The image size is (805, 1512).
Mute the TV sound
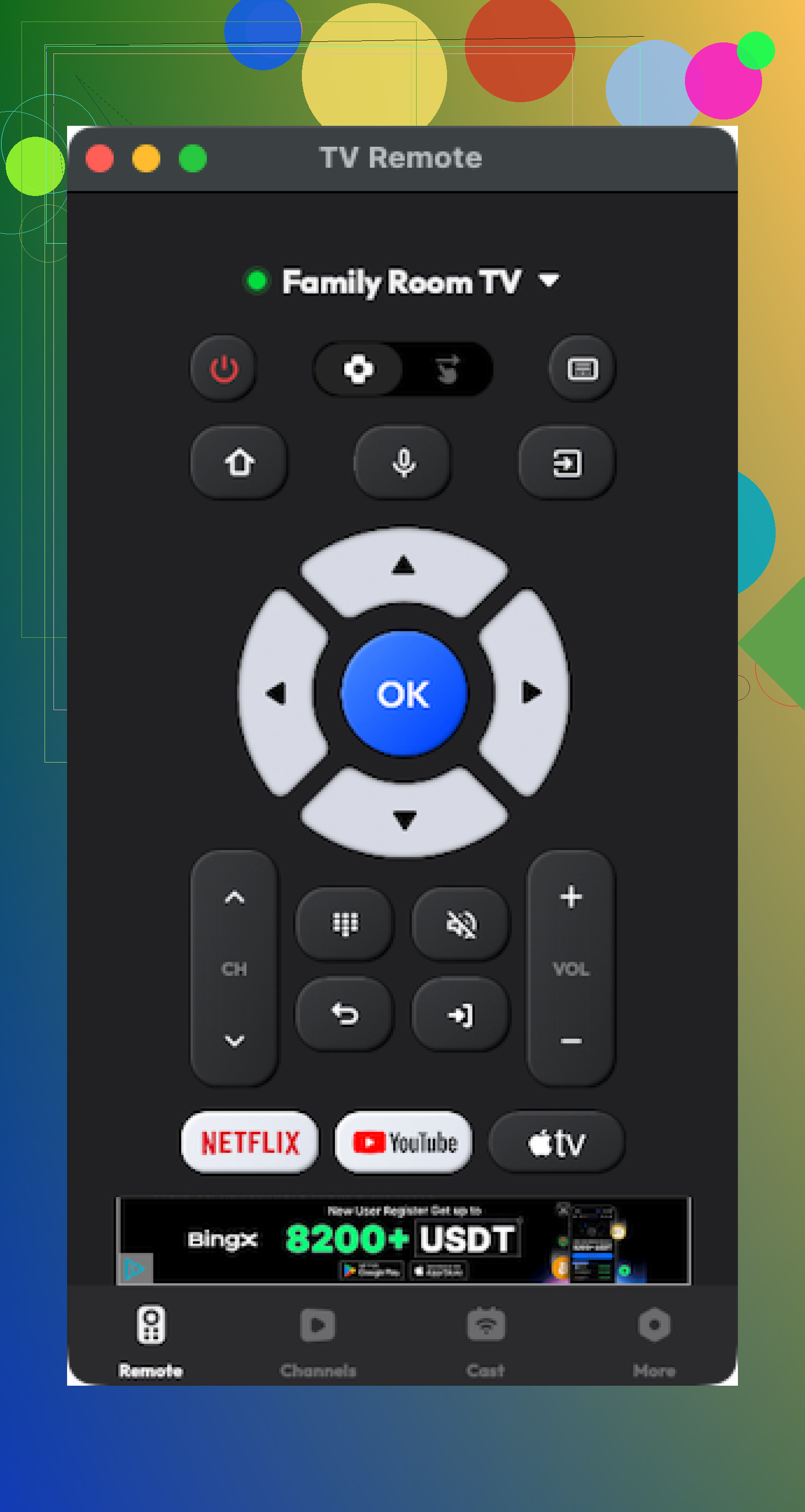tap(461, 924)
